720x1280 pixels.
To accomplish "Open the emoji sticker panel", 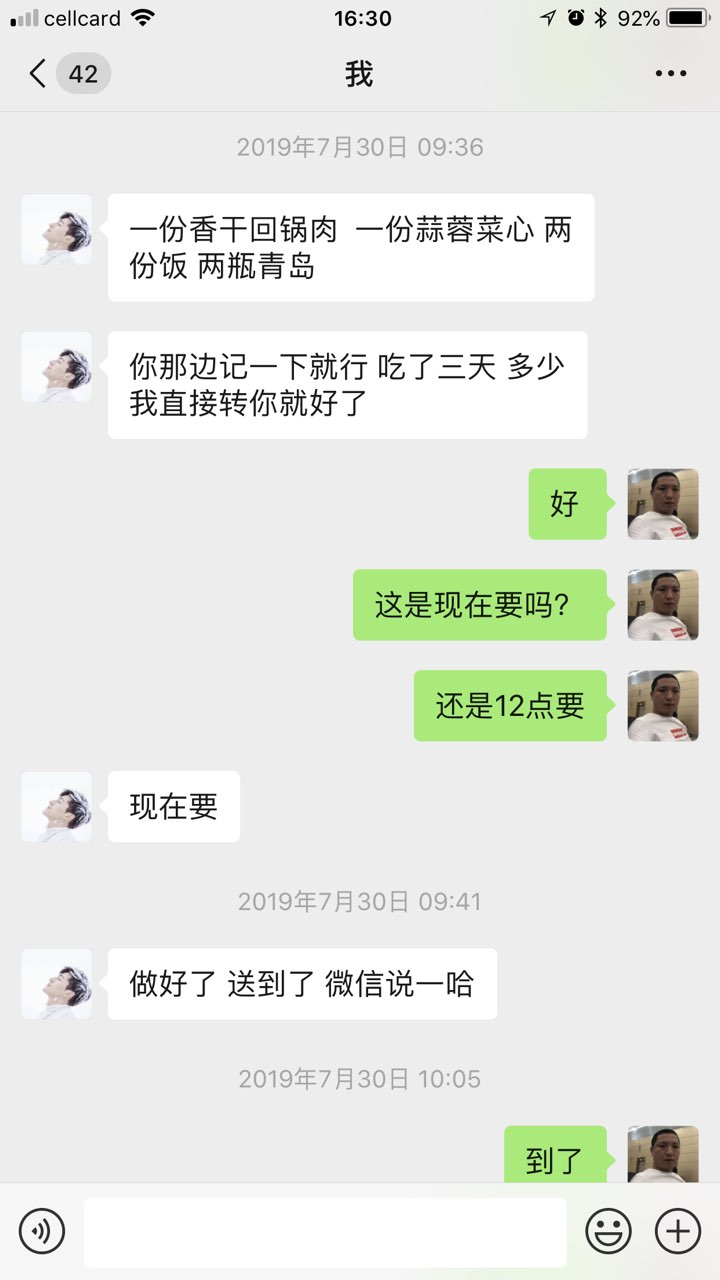I will tap(608, 1231).
